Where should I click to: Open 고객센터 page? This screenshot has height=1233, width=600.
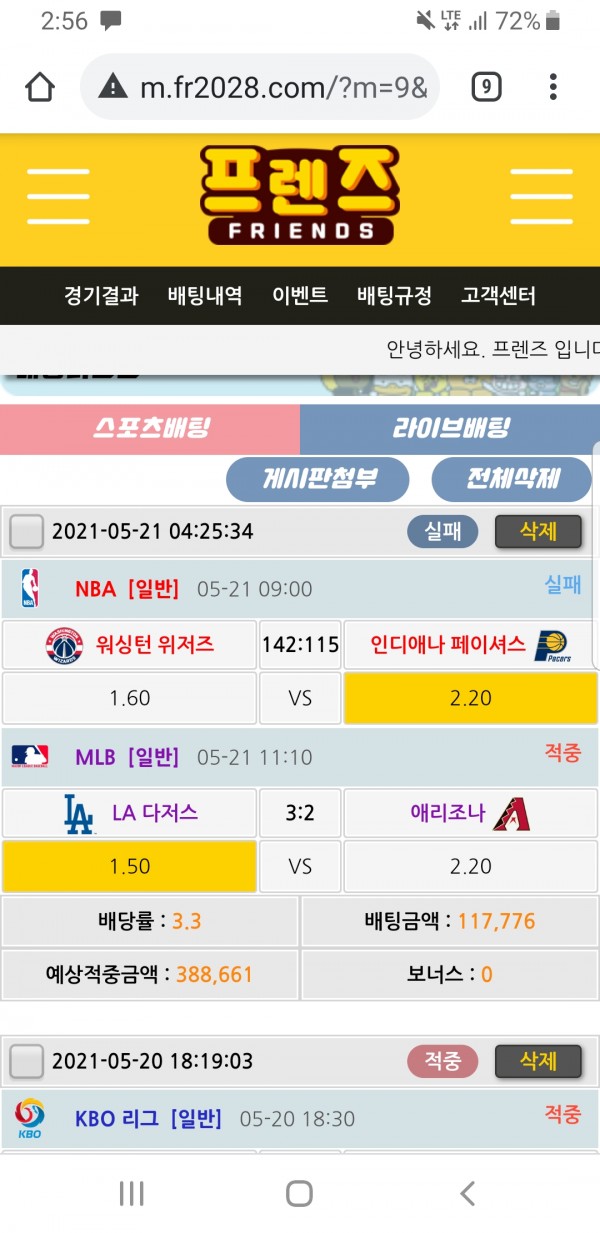pos(498,296)
